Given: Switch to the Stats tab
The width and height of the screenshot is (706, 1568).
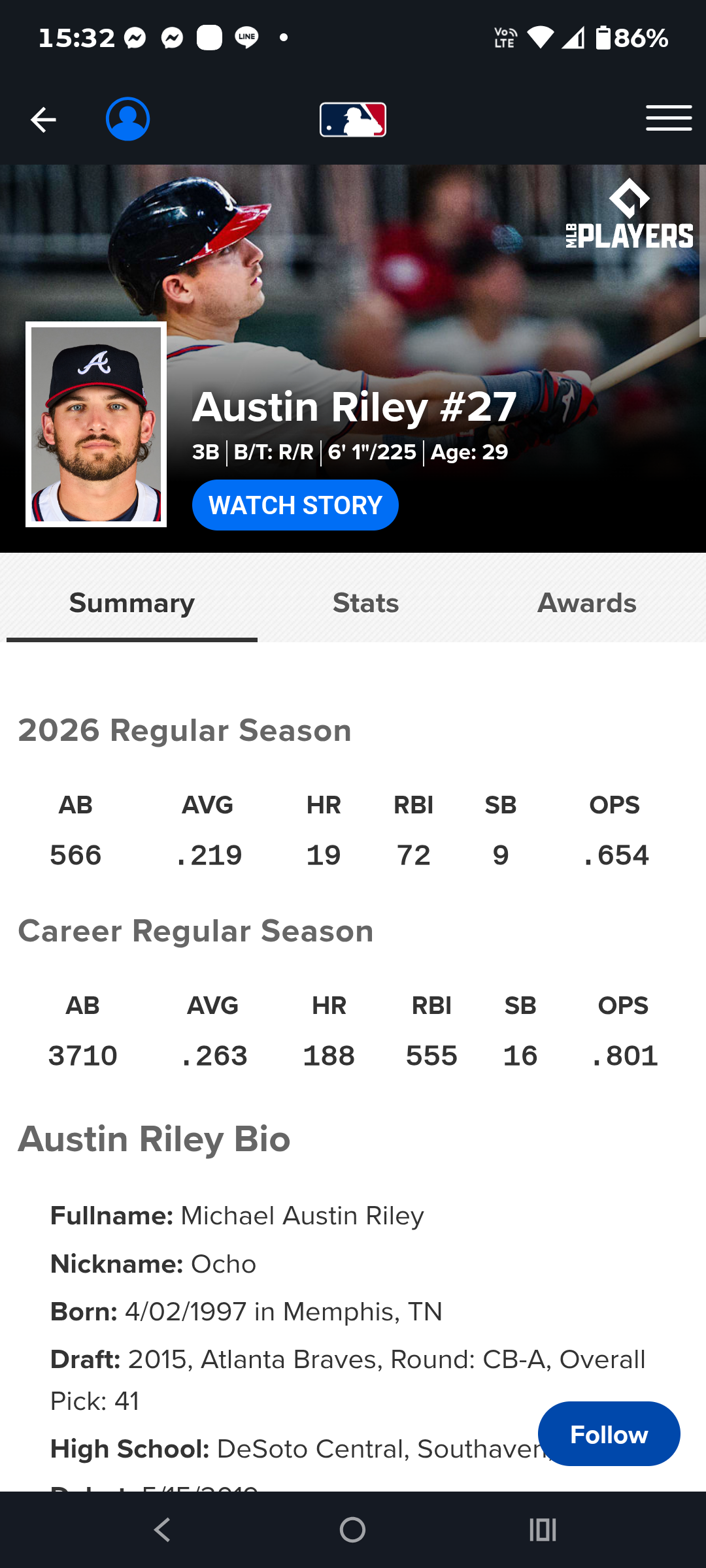Looking at the screenshot, I should (366, 603).
